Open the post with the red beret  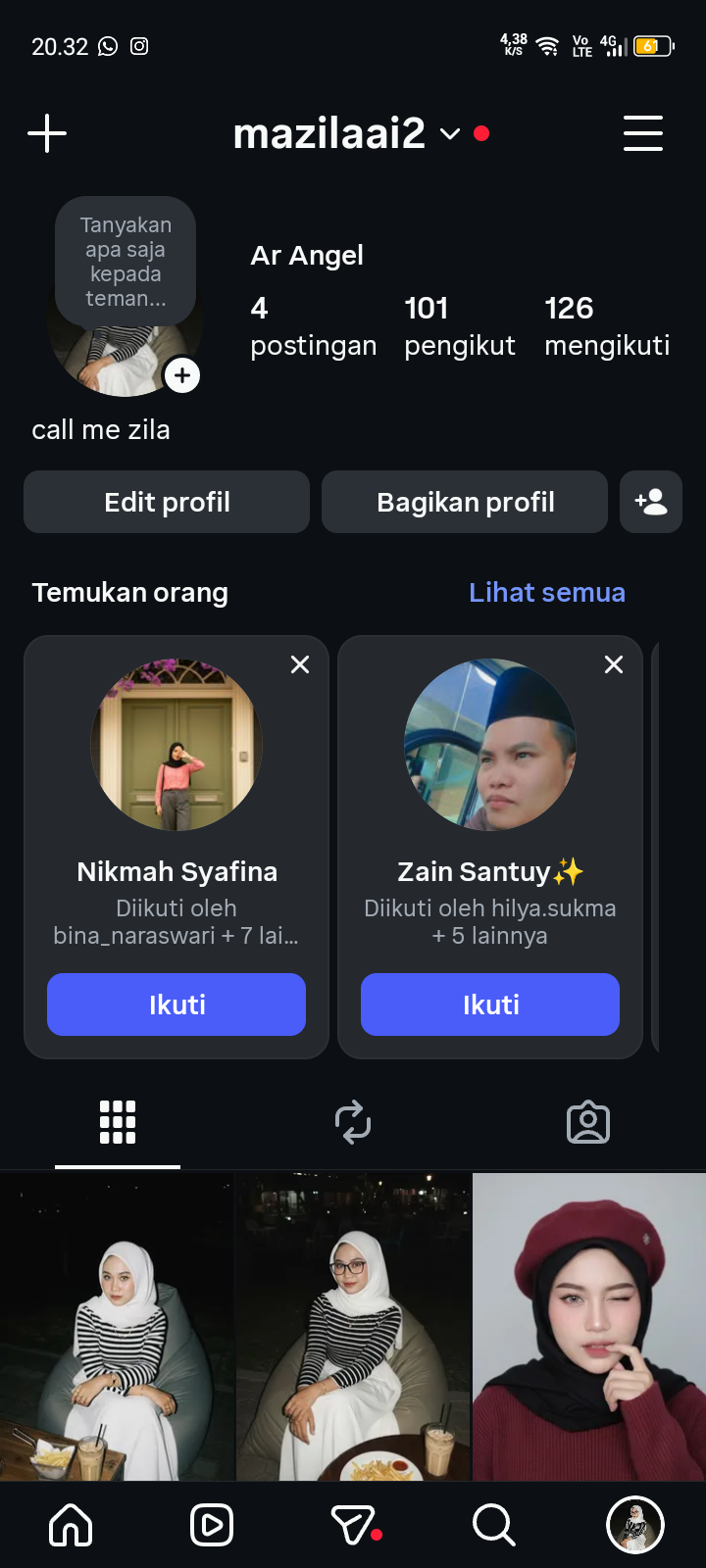pos(588,1327)
